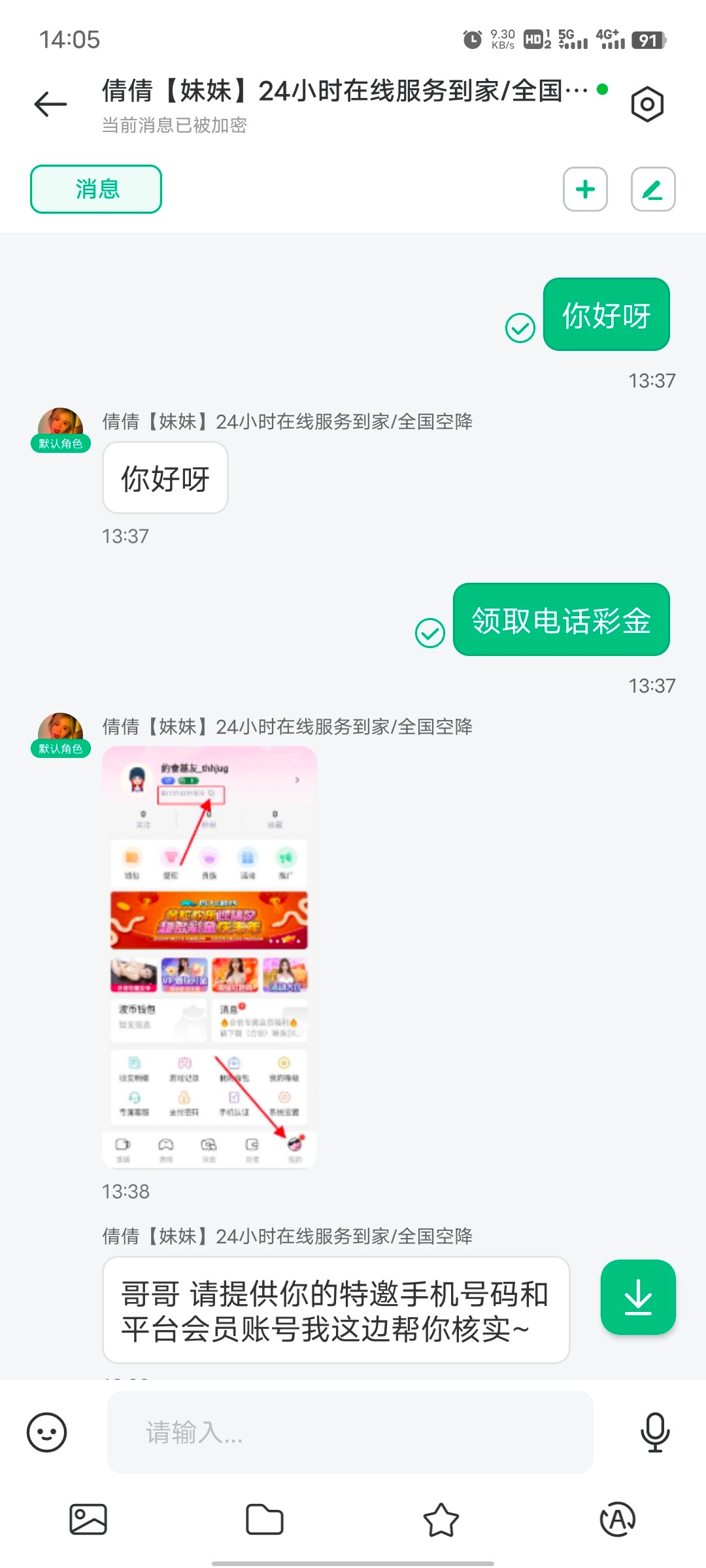Jump to latest message with down arrow
706x1568 pixels.
tap(638, 1297)
